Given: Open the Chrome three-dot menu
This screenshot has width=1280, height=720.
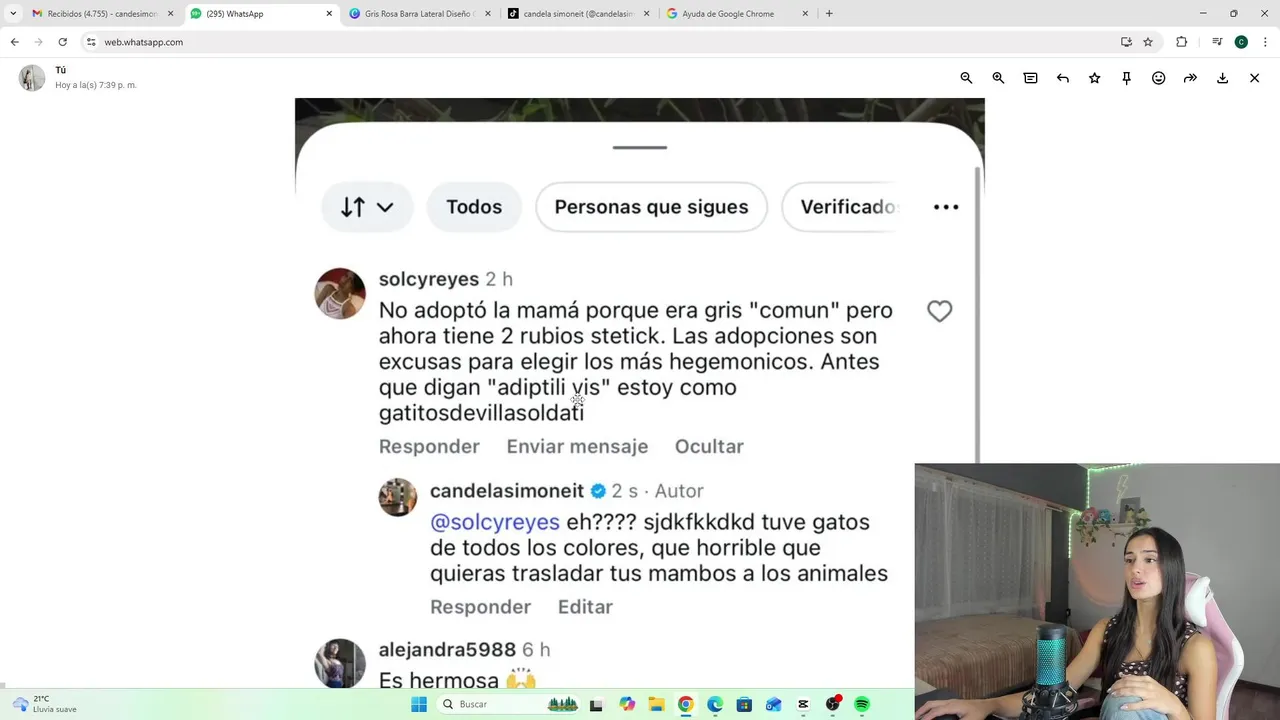Looking at the screenshot, I should (1265, 42).
